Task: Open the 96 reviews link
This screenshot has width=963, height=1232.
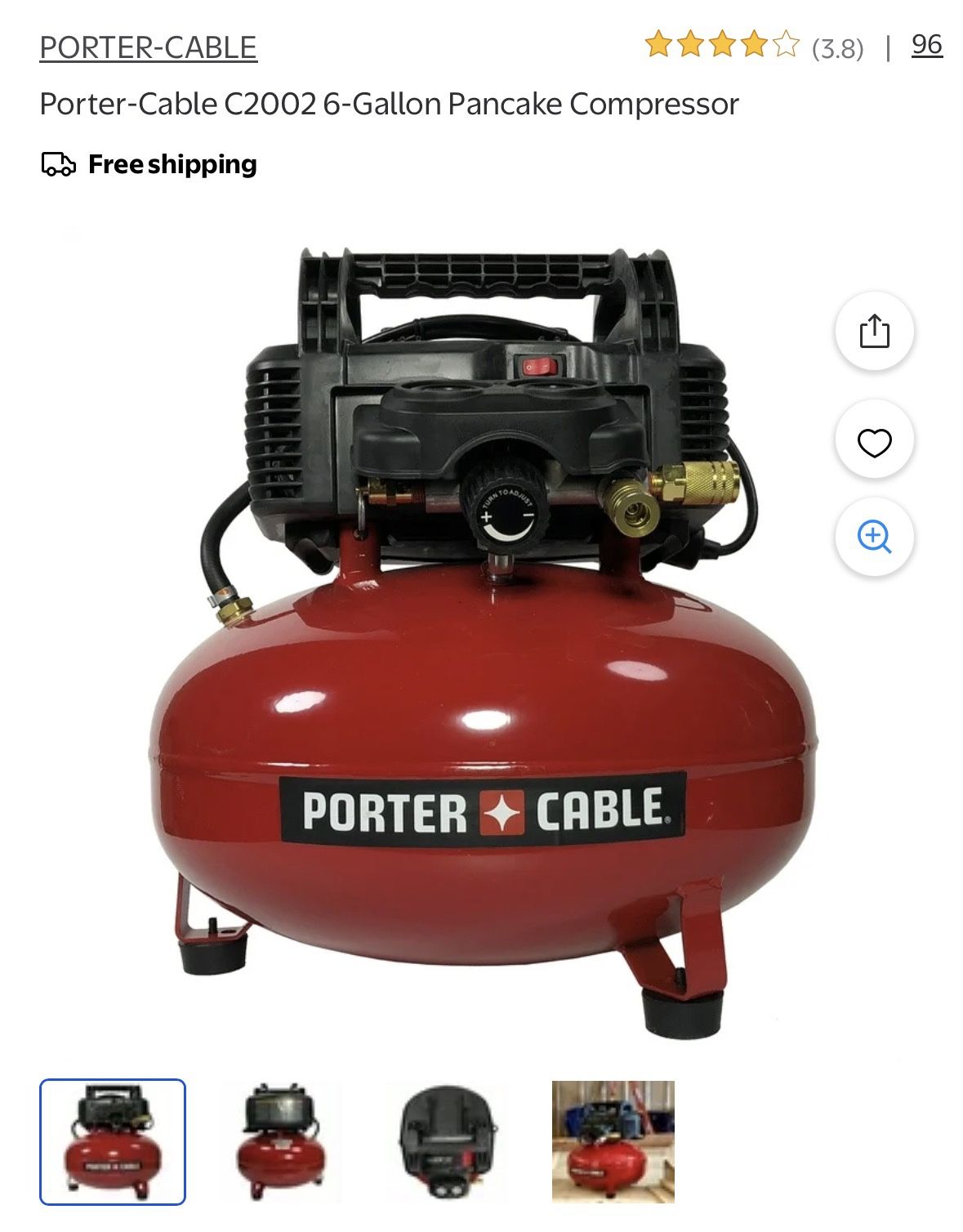Action: coord(926,44)
